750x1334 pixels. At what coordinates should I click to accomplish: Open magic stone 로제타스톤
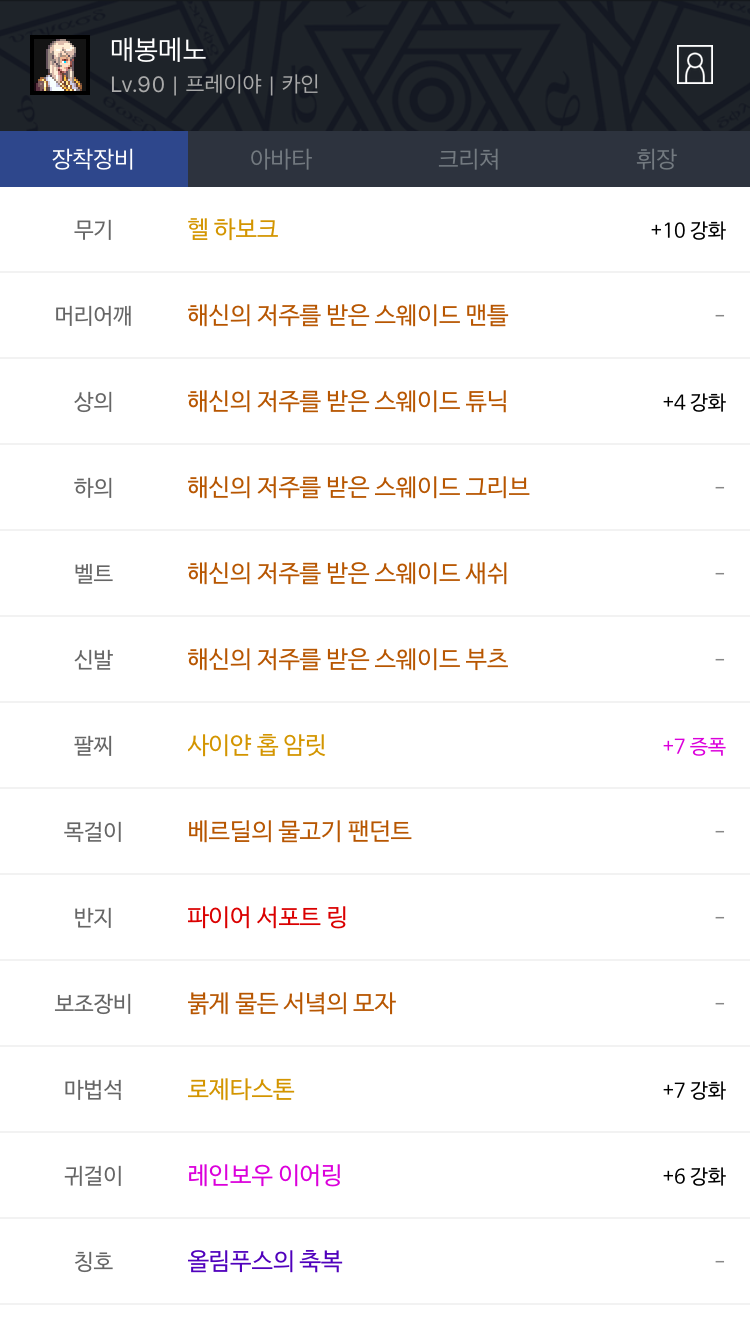pyautogui.click(x=241, y=1089)
